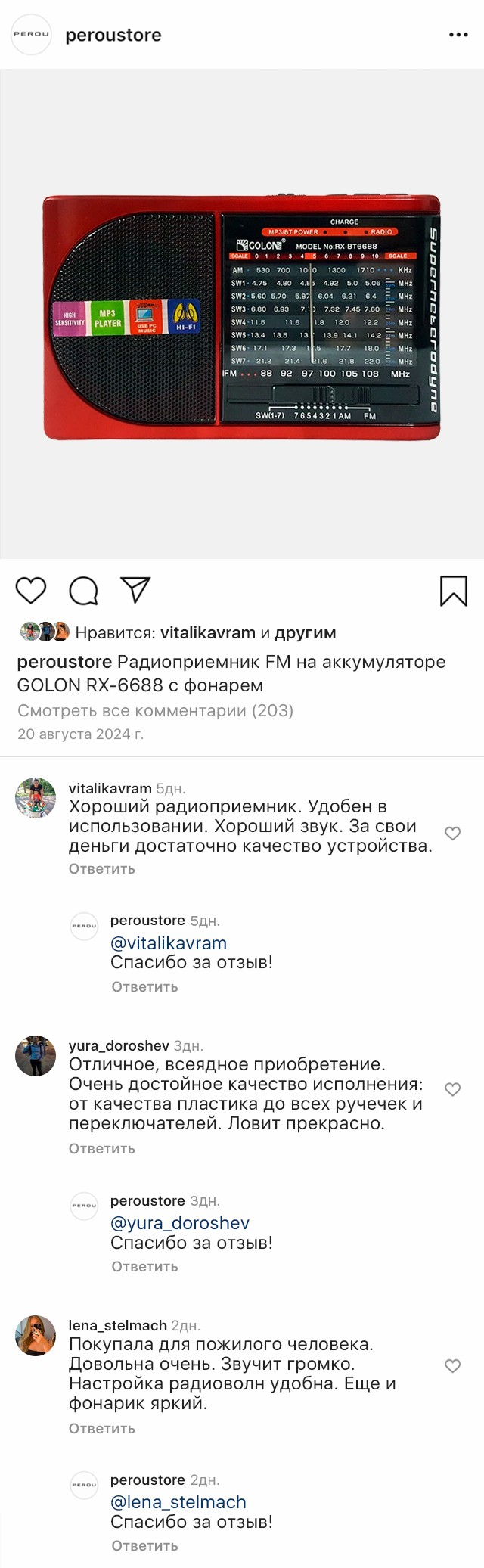
Task: Like vitalikavram's comment
Action: coord(452,834)
